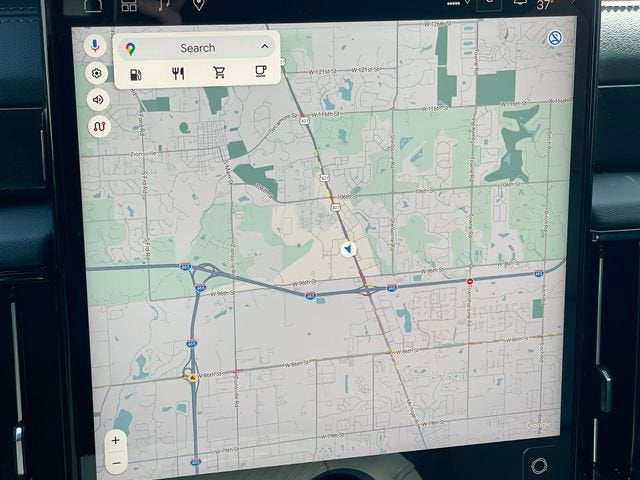Zoom in on the map
The image size is (640, 480).
tap(116, 439)
